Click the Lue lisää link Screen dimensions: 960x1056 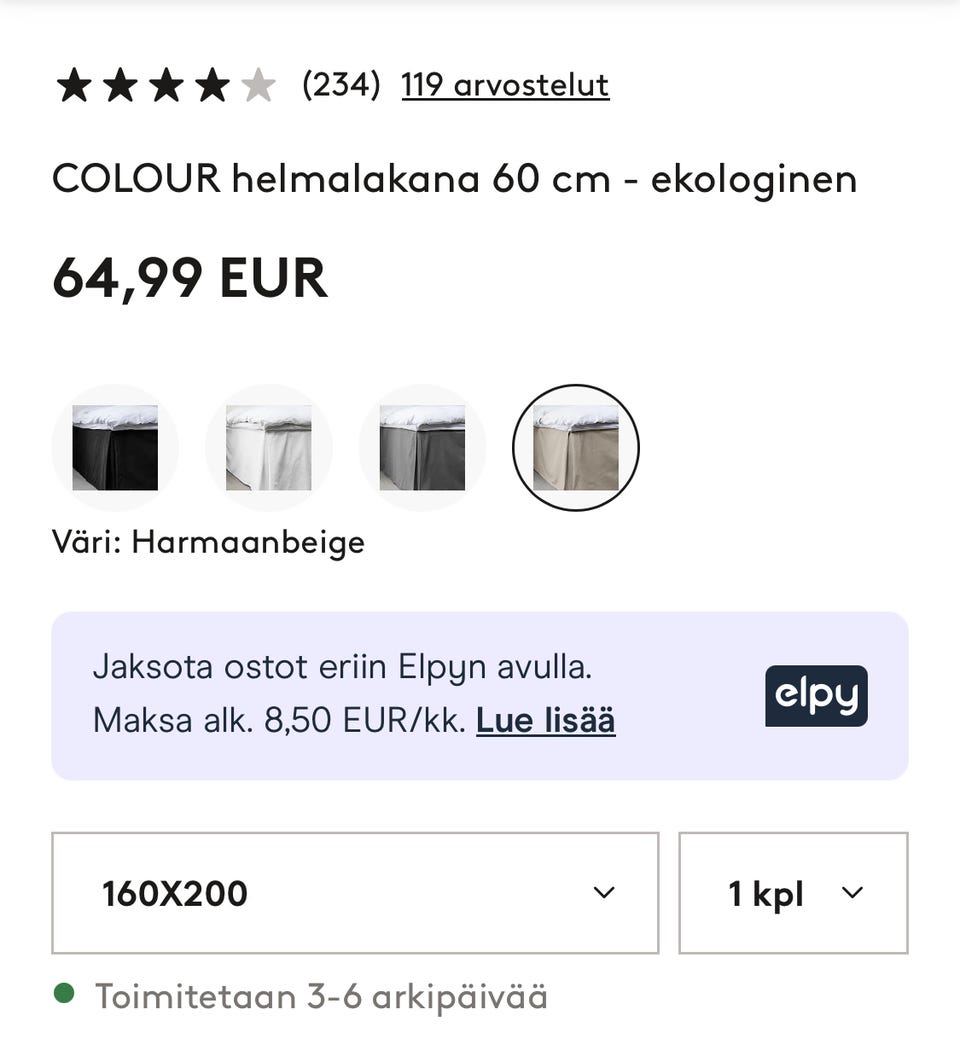545,719
